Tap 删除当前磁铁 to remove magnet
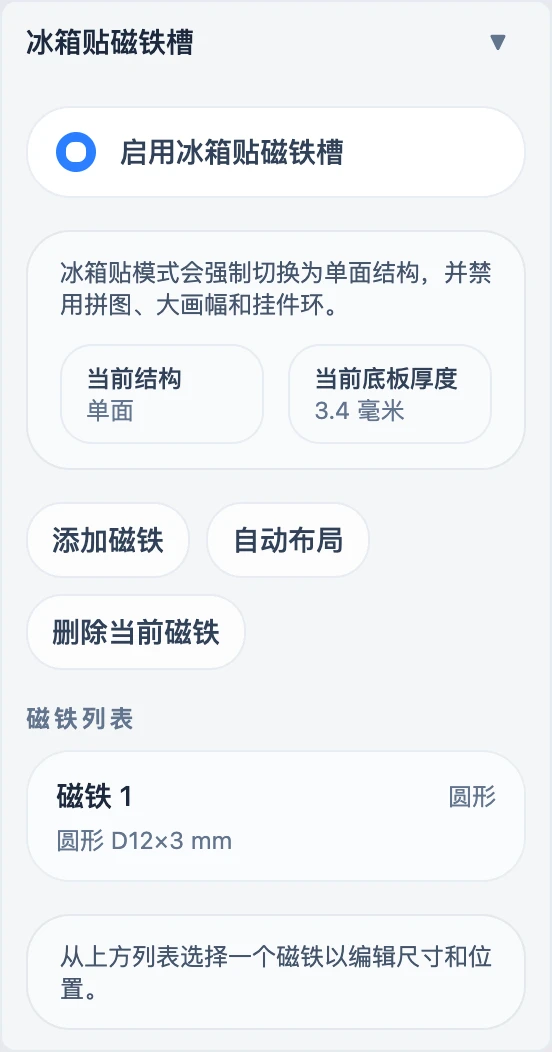Image resolution: width=552 pixels, height=1052 pixels. [136, 632]
